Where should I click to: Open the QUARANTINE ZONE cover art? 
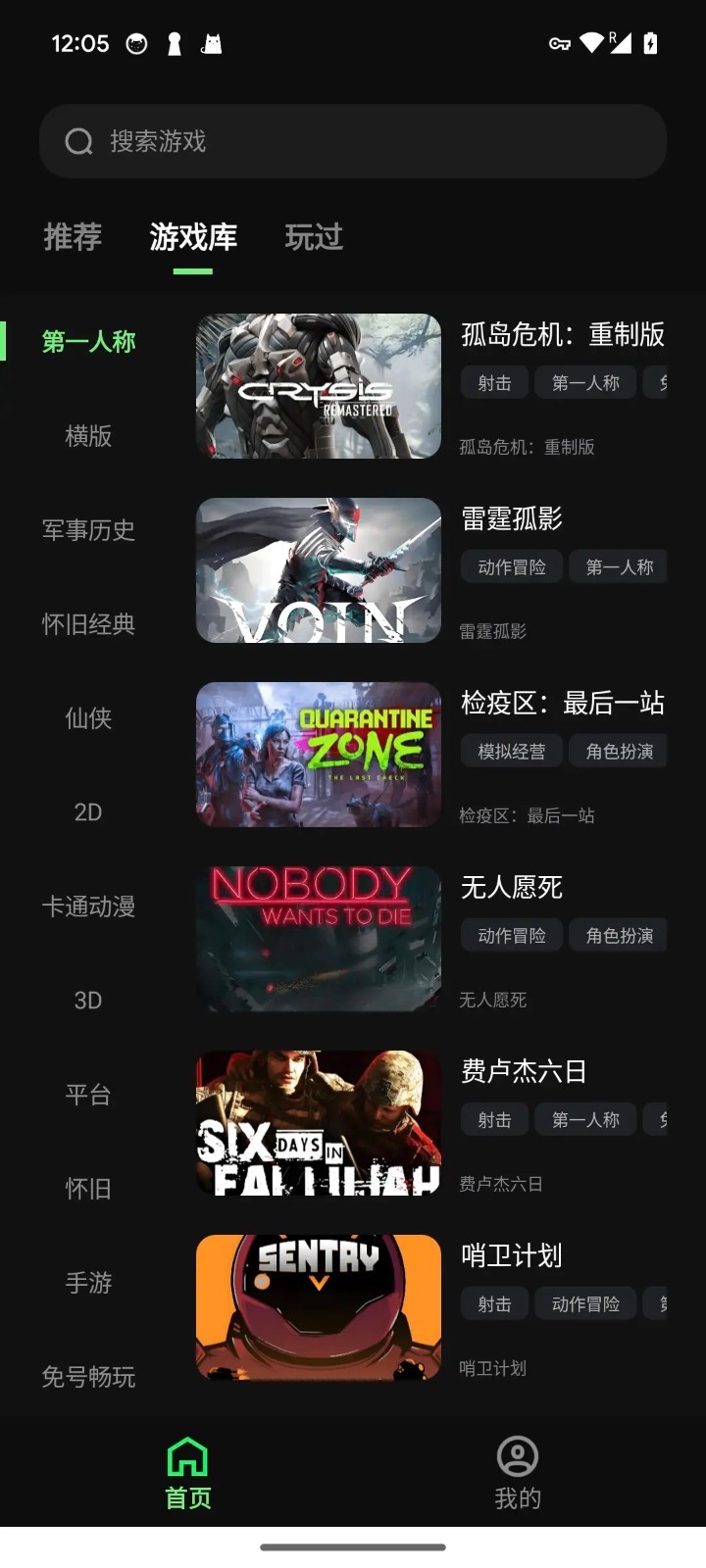point(318,755)
